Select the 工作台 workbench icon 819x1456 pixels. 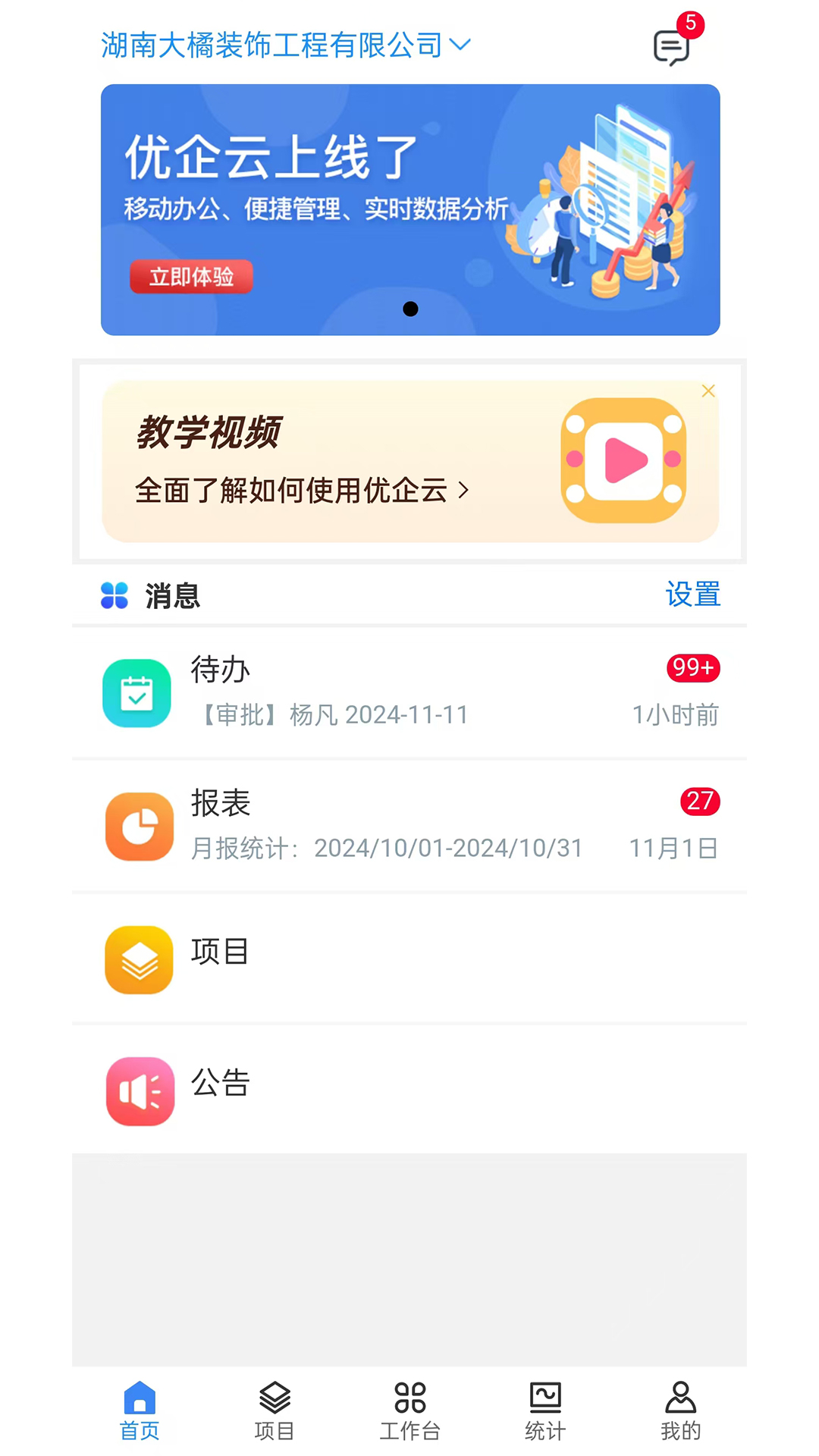tap(409, 1398)
